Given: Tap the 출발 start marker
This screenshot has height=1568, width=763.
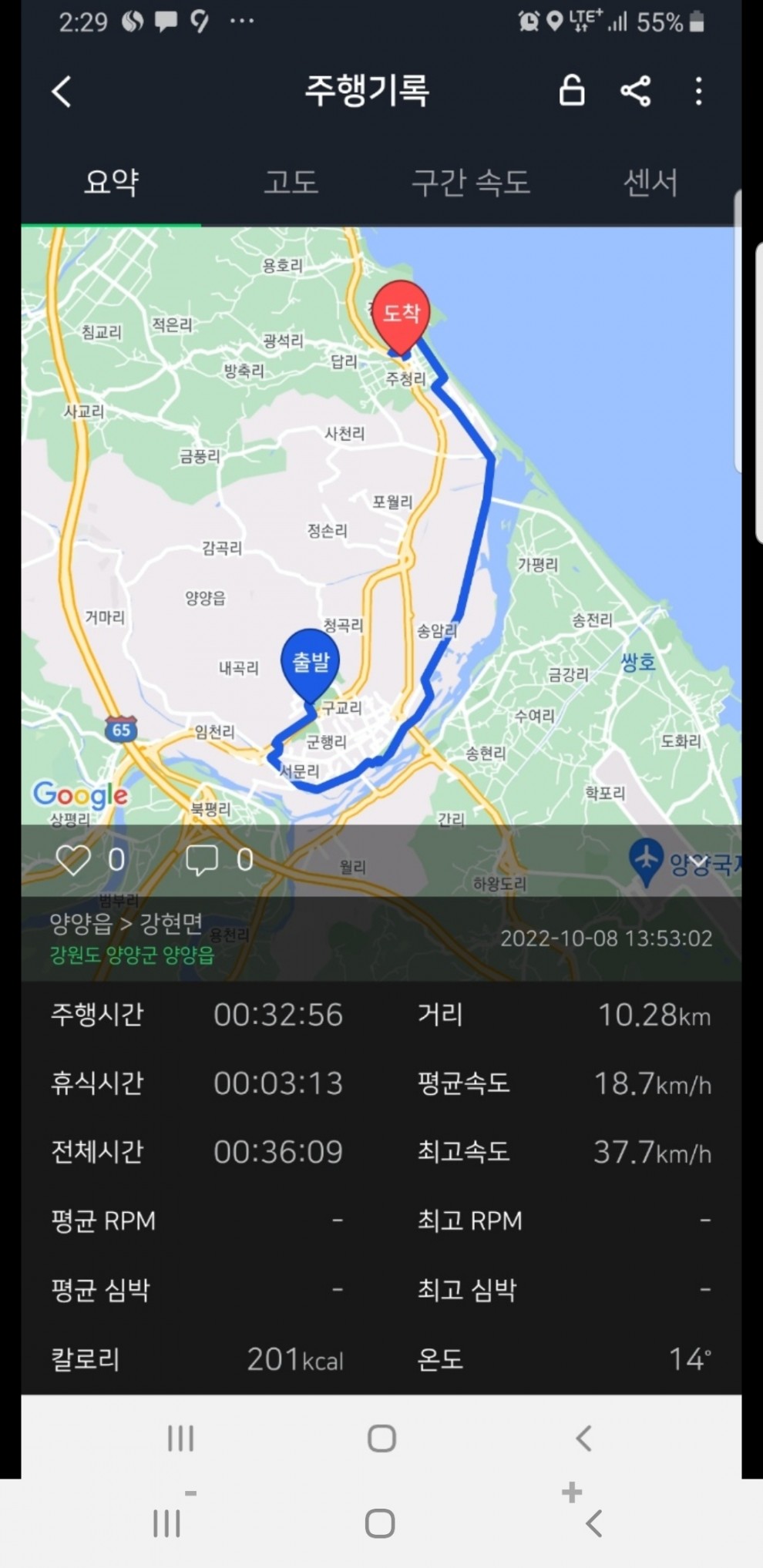Looking at the screenshot, I should click(311, 663).
